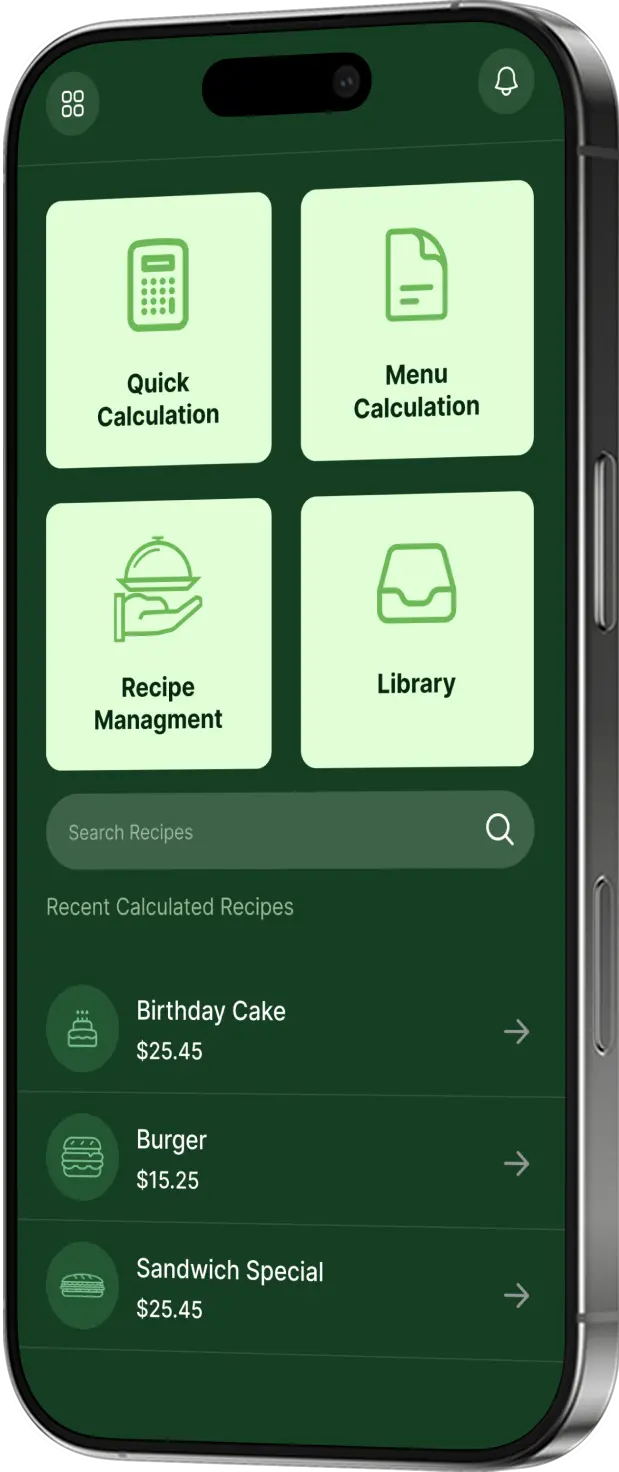Open the notifications bell

(x=506, y=81)
